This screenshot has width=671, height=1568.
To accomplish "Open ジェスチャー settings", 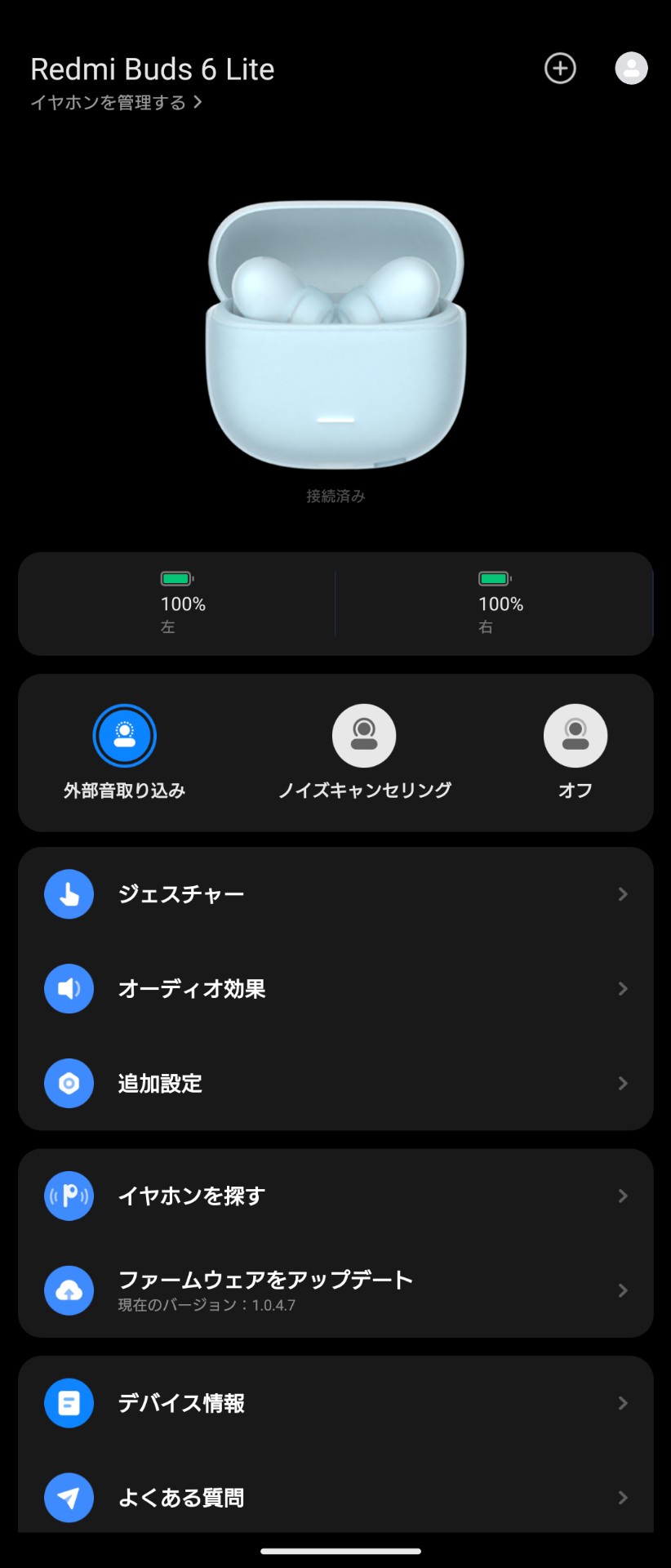I will (335, 894).
